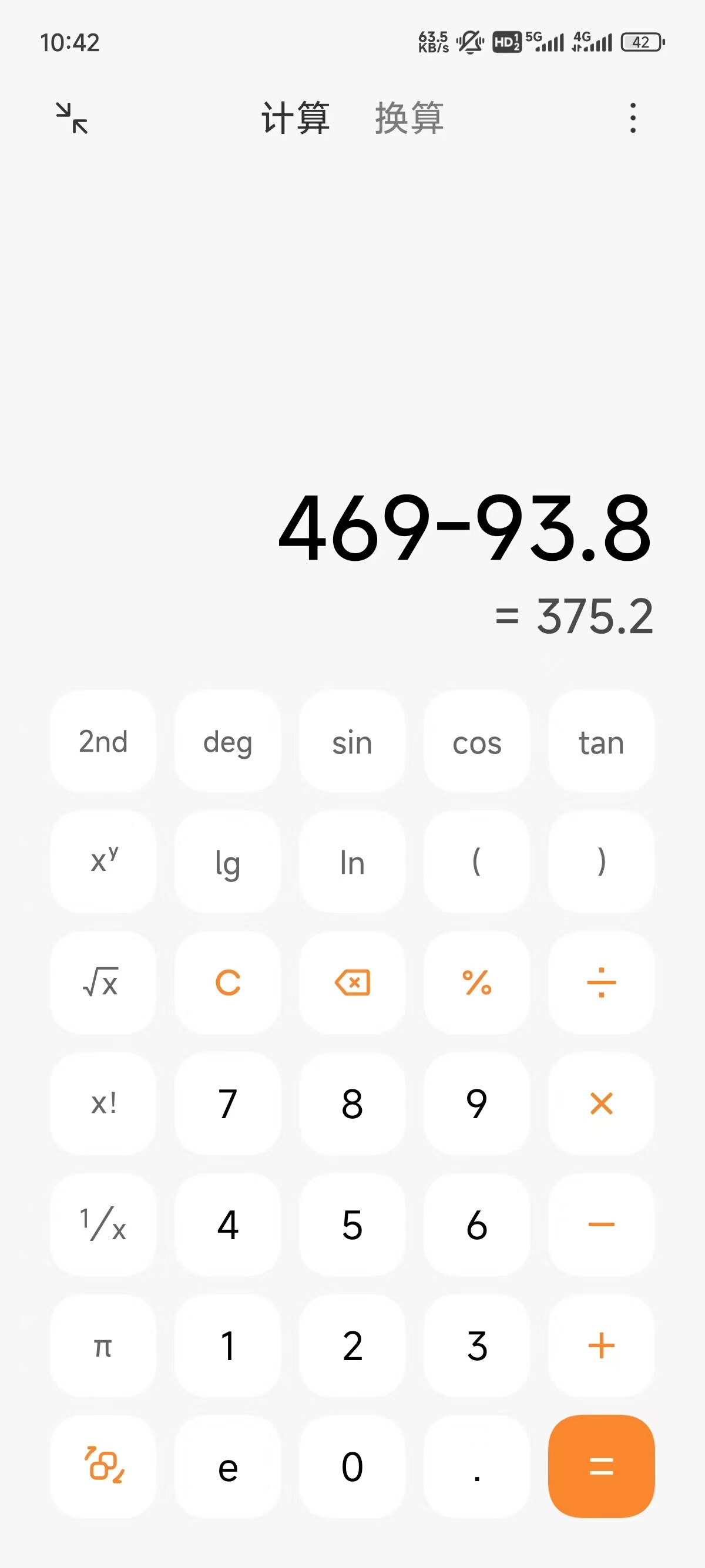The height and width of the screenshot is (1568, 705).
Task: Switch to the 换算 conversion tab
Action: point(409,118)
